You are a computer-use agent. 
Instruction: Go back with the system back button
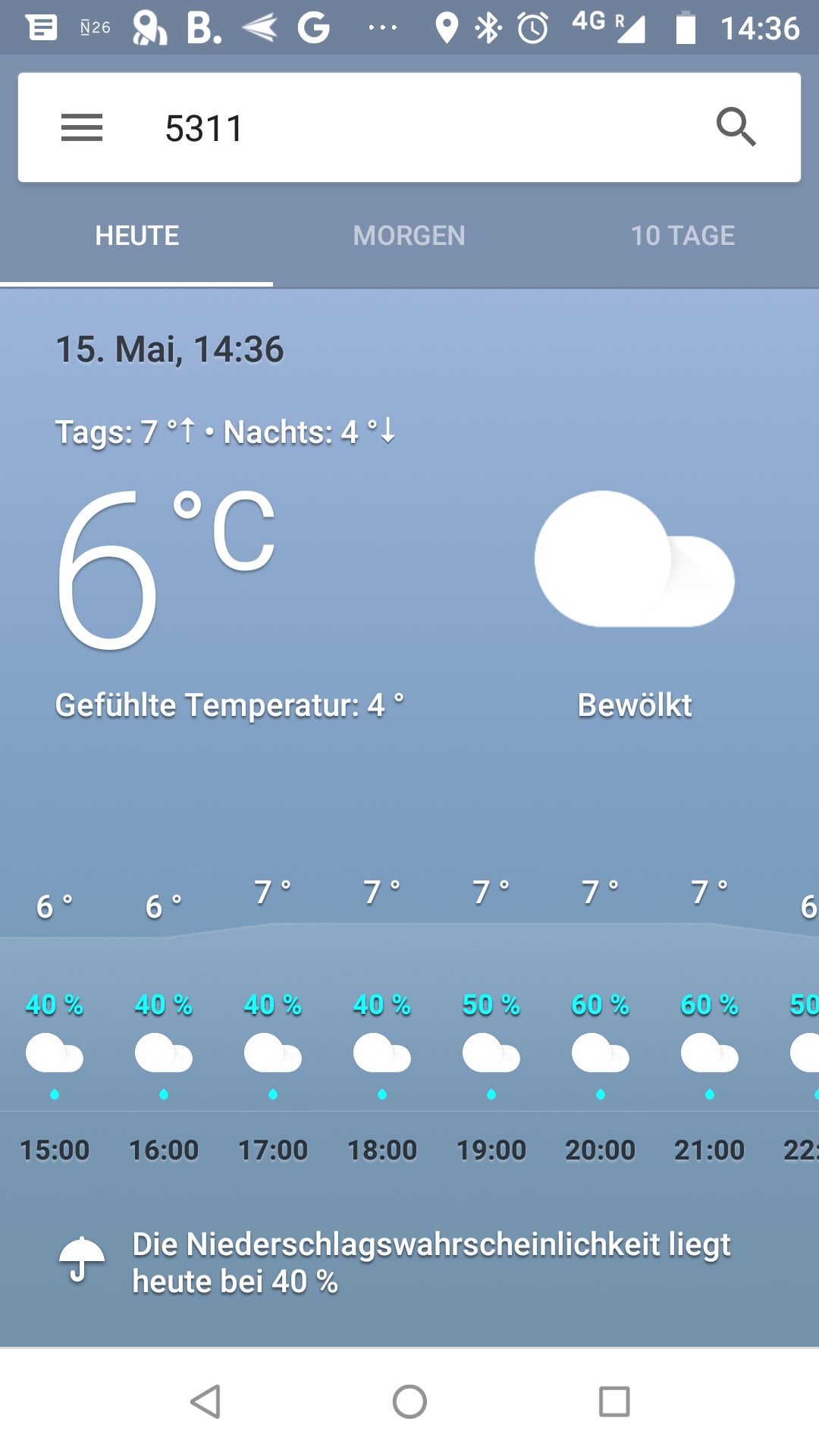coord(206,1401)
